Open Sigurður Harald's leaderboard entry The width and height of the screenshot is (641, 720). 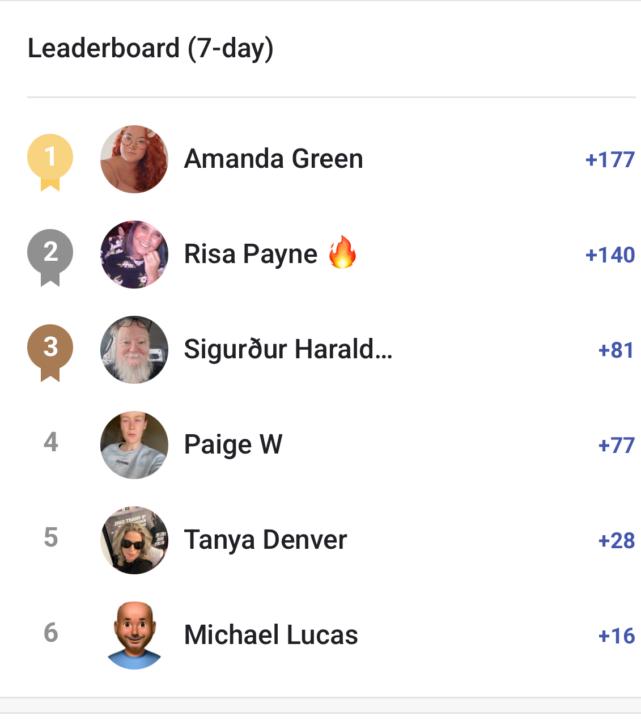288,350
